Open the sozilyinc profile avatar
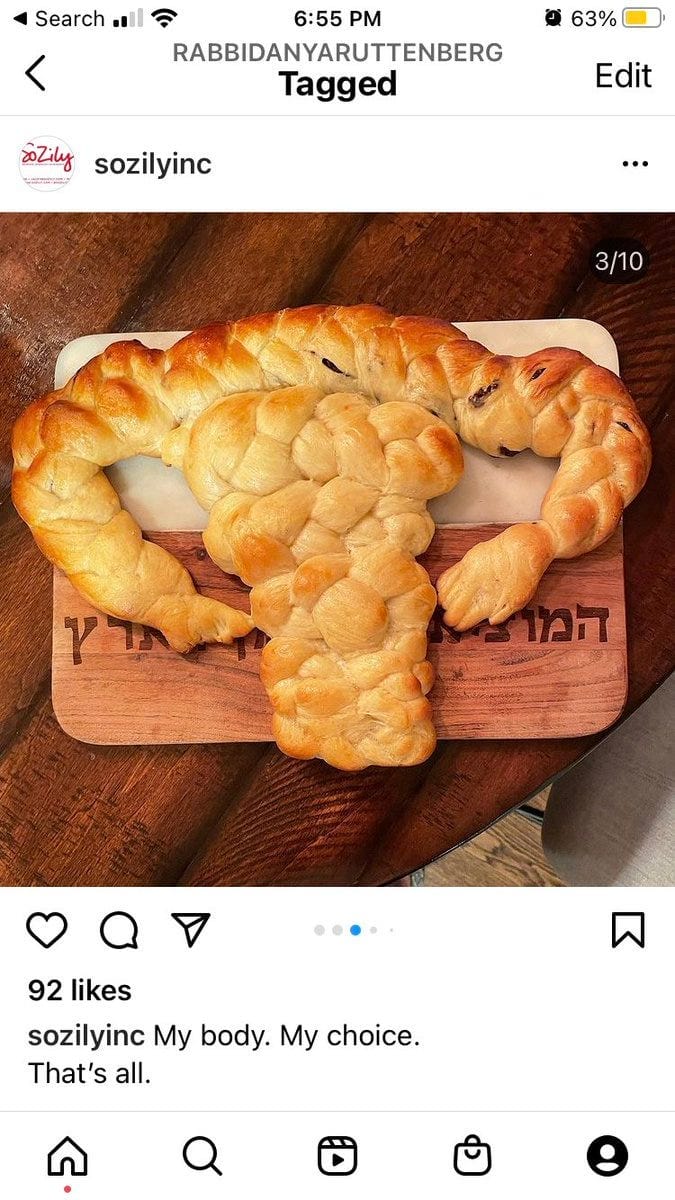 47,164
